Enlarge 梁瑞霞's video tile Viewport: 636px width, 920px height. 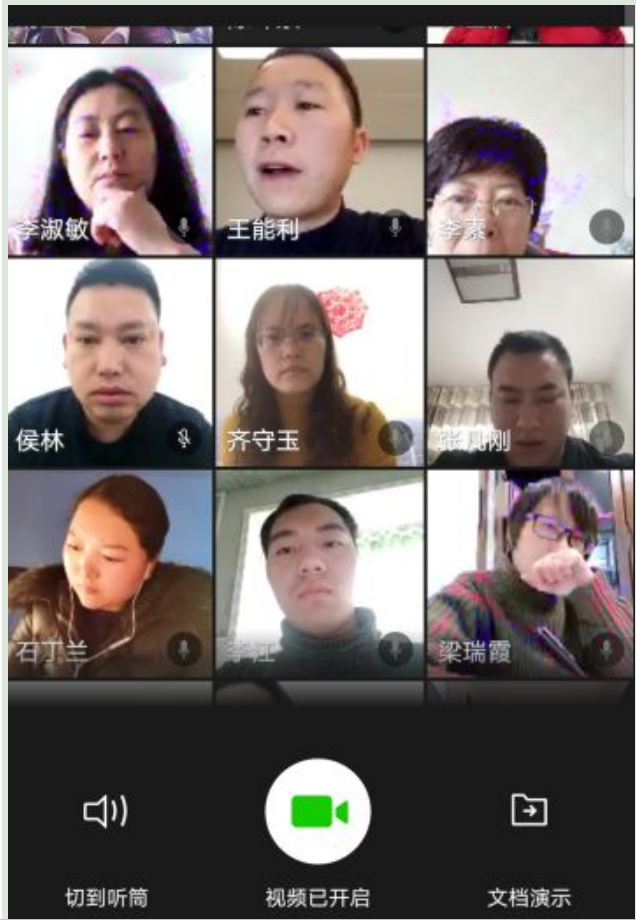tap(530, 574)
